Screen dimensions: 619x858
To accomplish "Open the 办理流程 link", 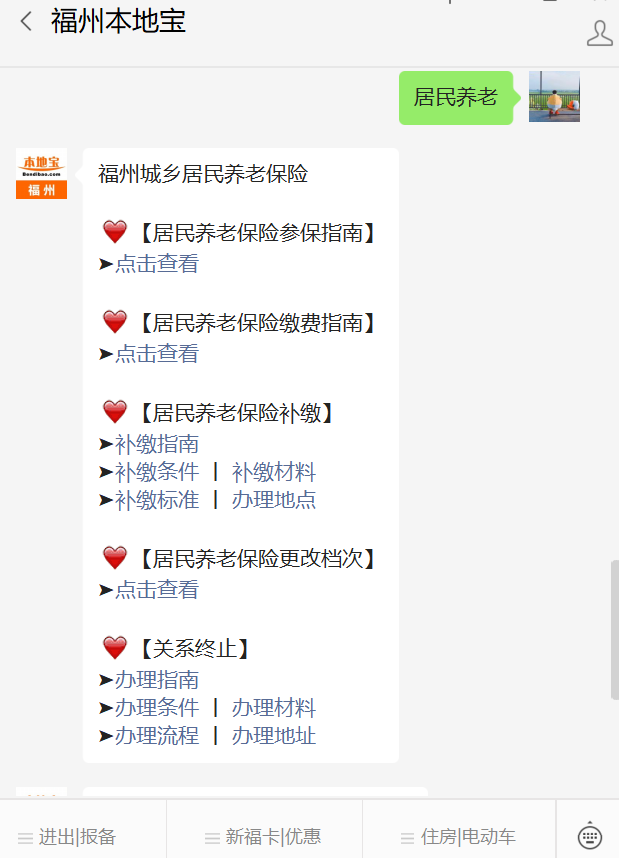I will tap(156, 736).
